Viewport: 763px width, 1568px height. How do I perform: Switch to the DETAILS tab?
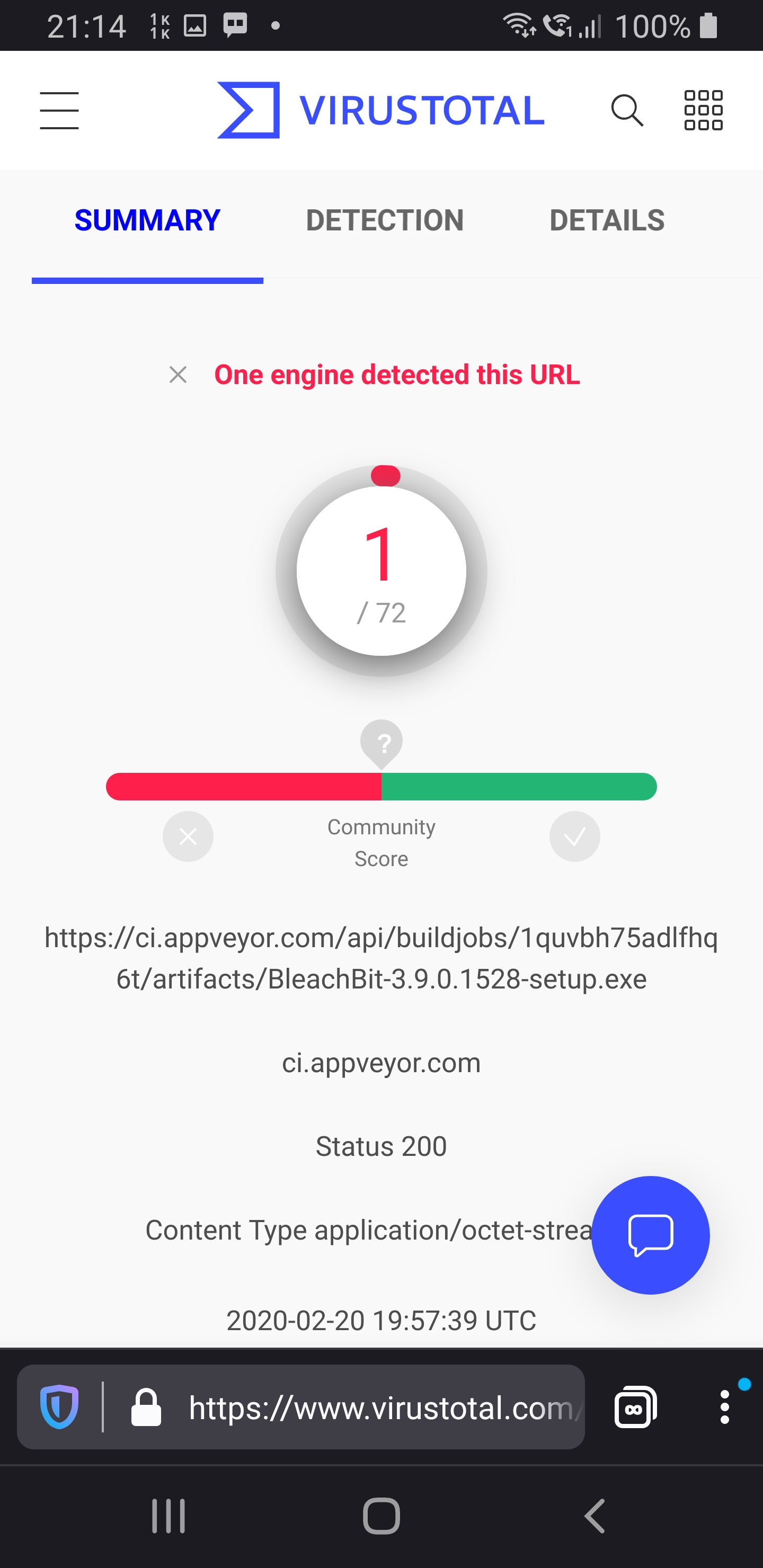pos(607,220)
